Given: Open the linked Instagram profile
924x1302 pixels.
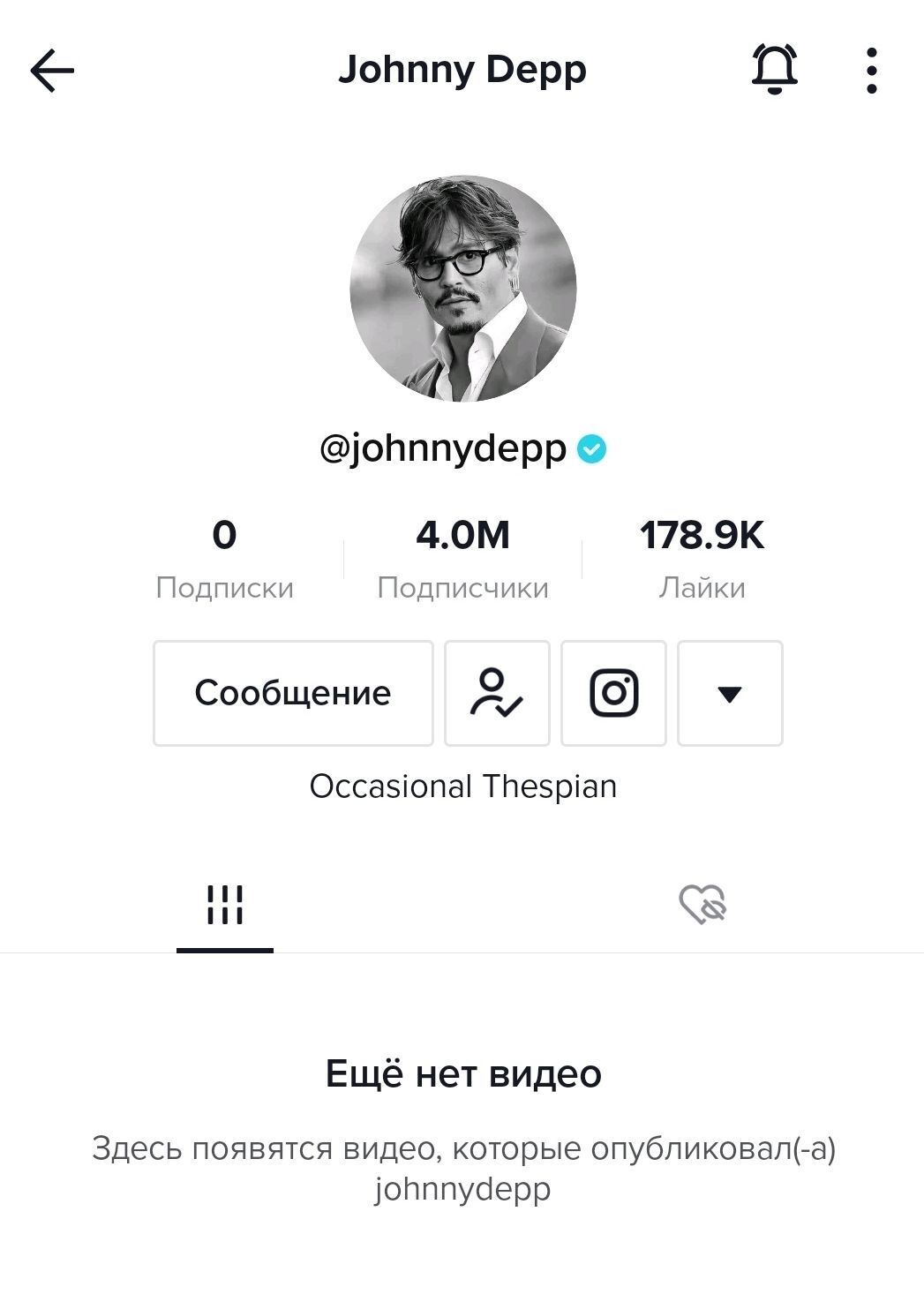Looking at the screenshot, I should (613, 693).
